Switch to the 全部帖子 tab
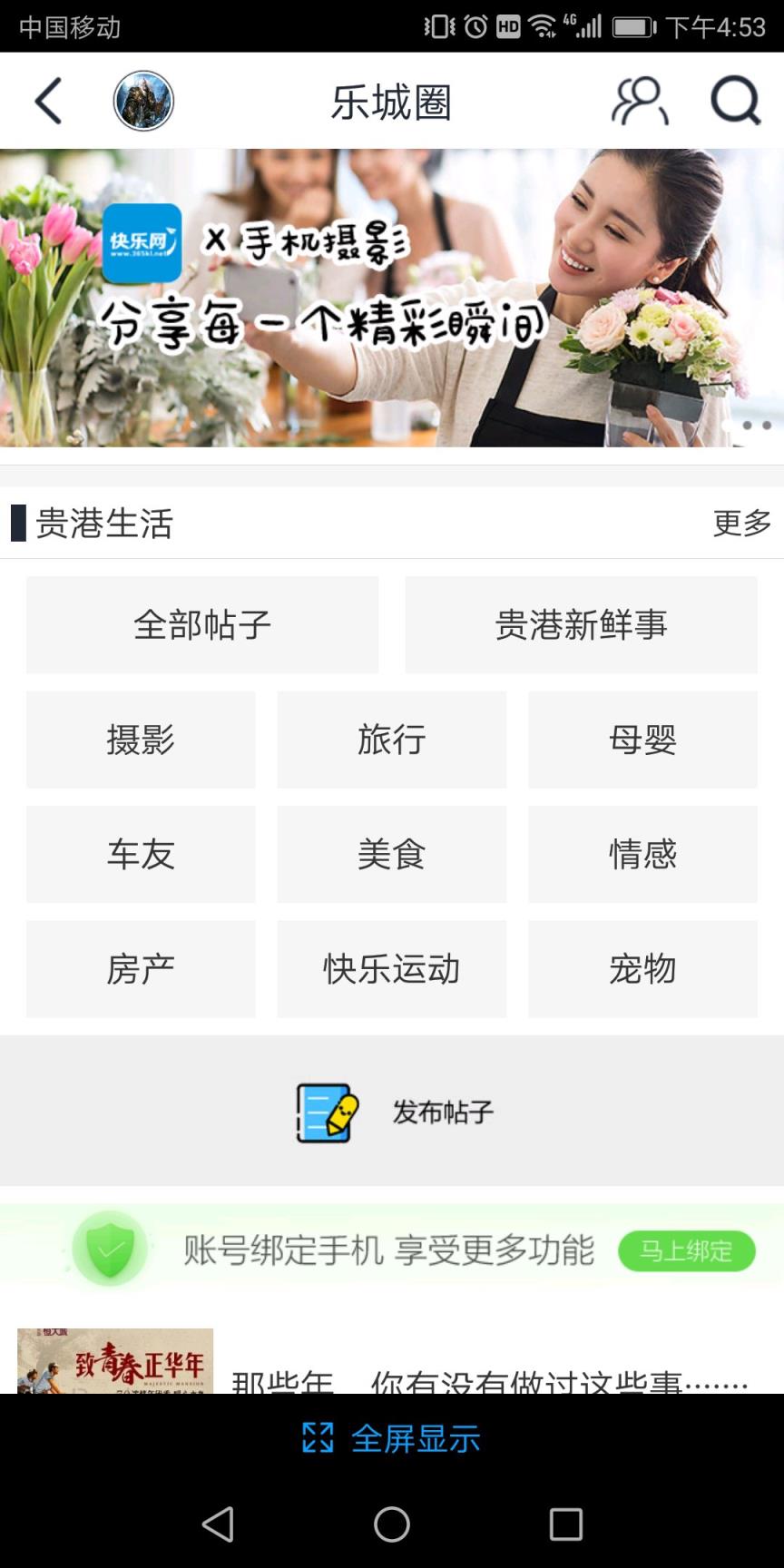 (x=202, y=624)
